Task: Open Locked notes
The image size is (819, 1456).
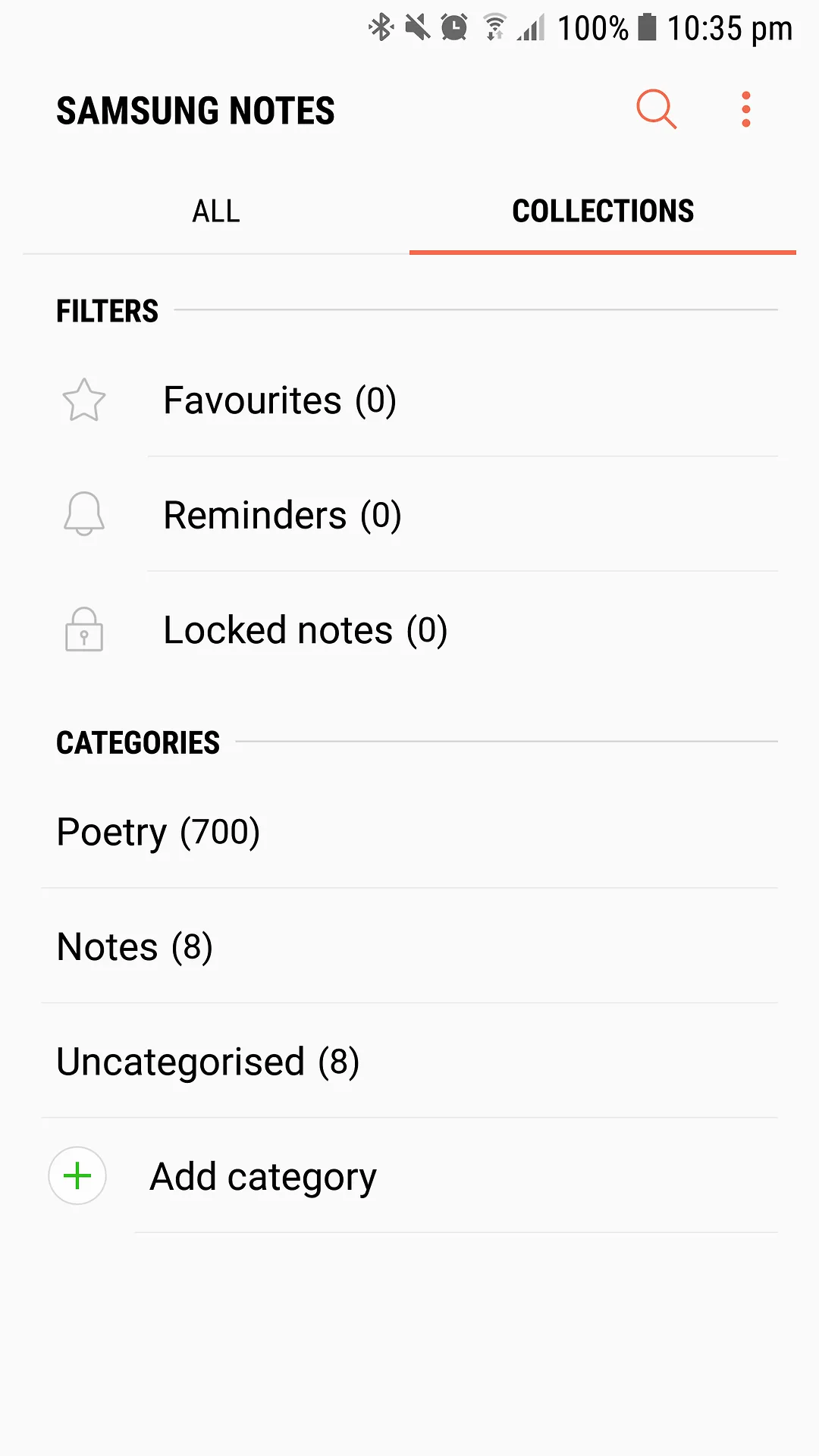Action: point(409,630)
